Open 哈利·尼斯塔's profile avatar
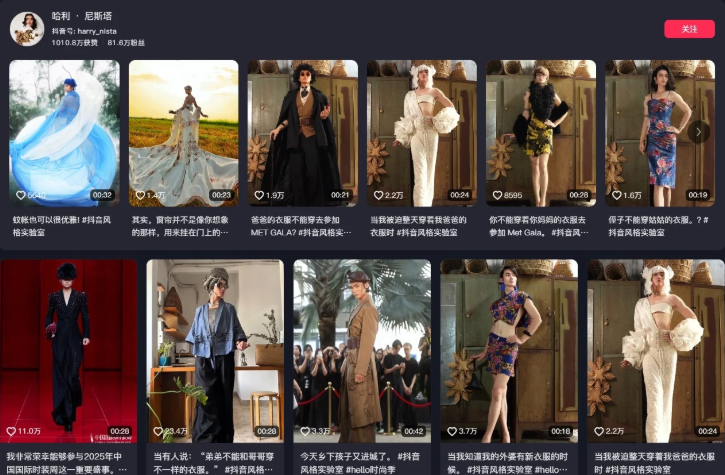 click(x=26, y=29)
